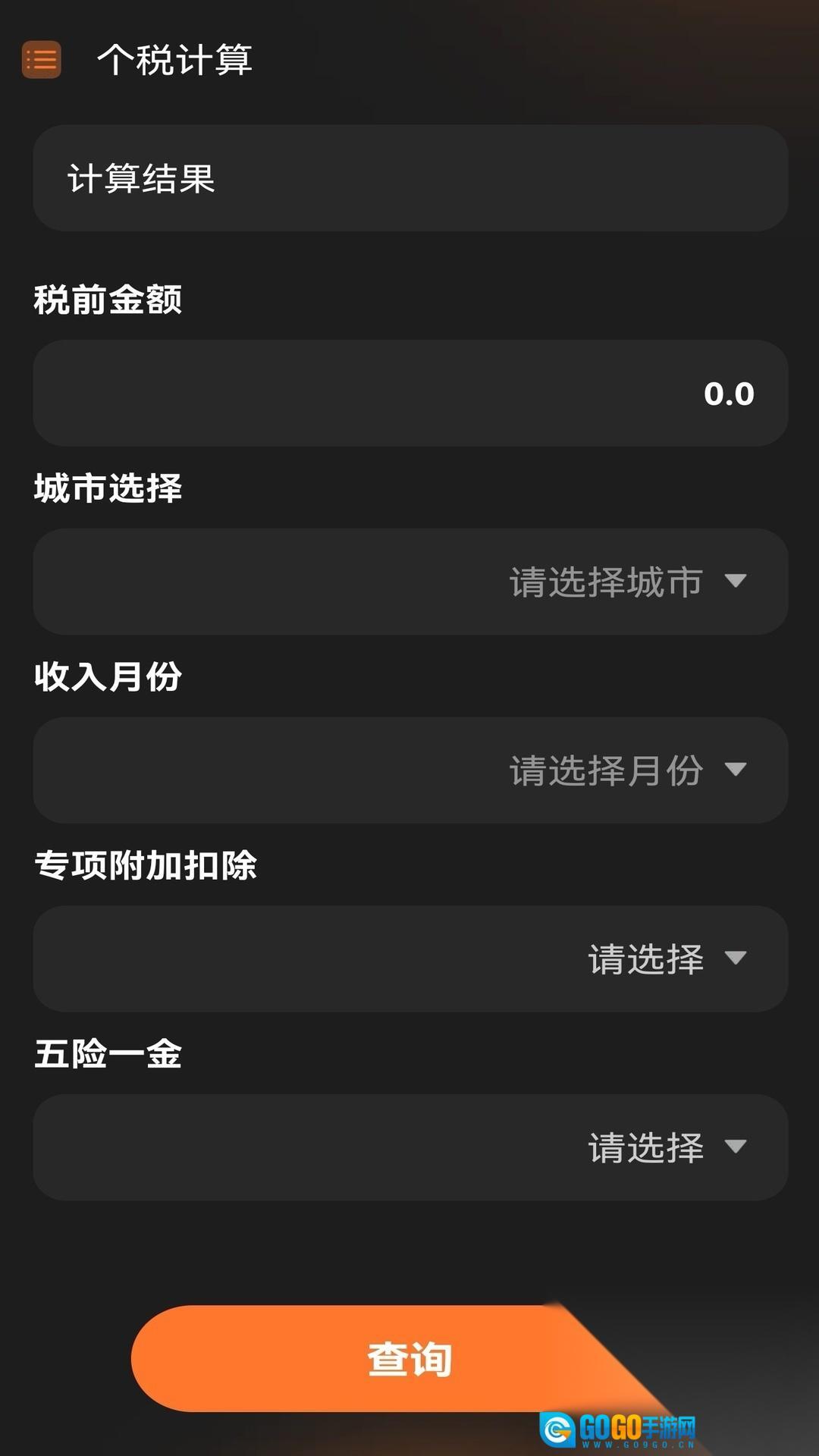The image size is (819, 1456).
Task: Open the 收入月份 month selector
Action: pos(409,770)
